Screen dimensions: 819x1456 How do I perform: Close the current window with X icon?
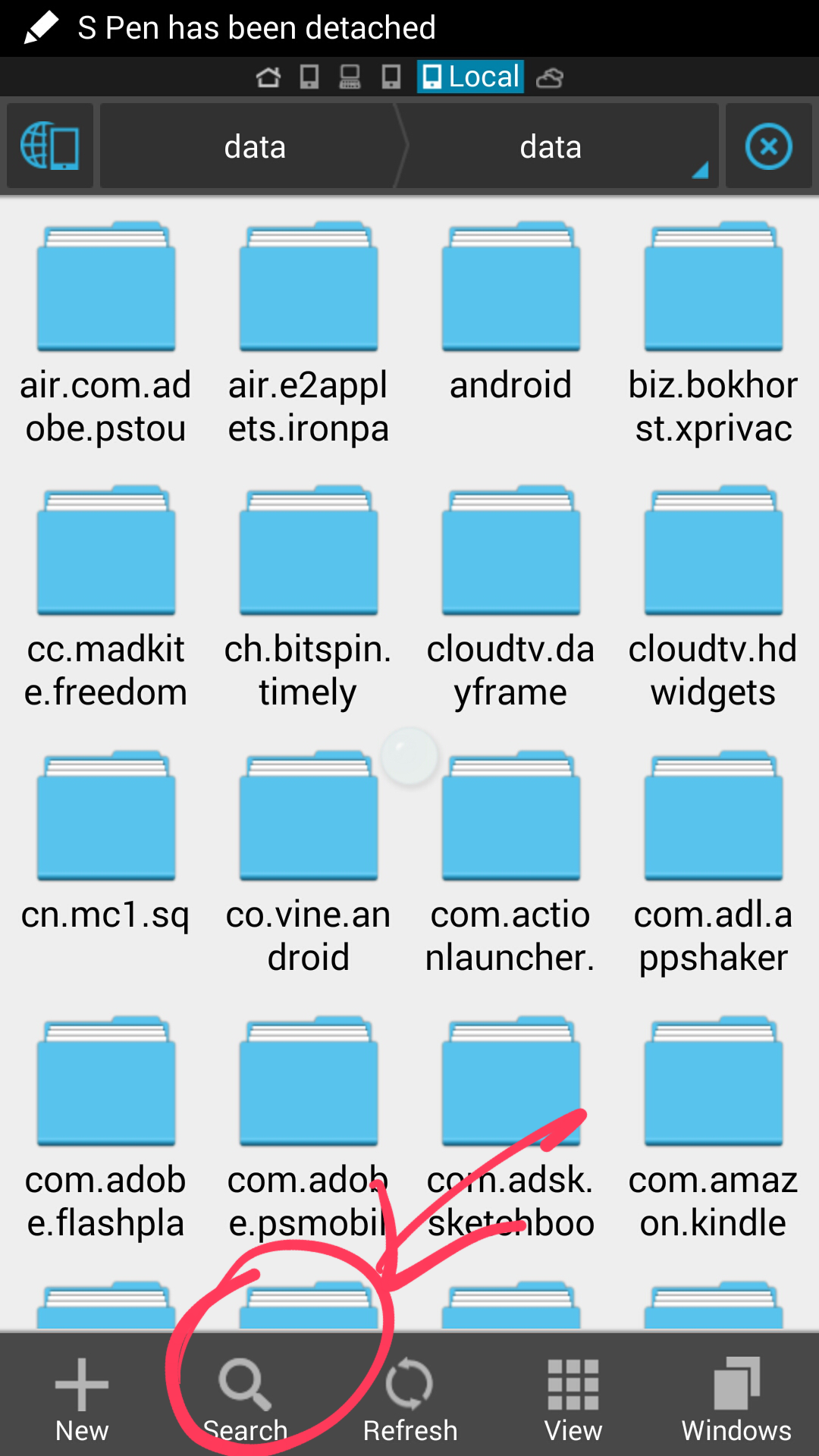pyautogui.click(x=768, y=146)
